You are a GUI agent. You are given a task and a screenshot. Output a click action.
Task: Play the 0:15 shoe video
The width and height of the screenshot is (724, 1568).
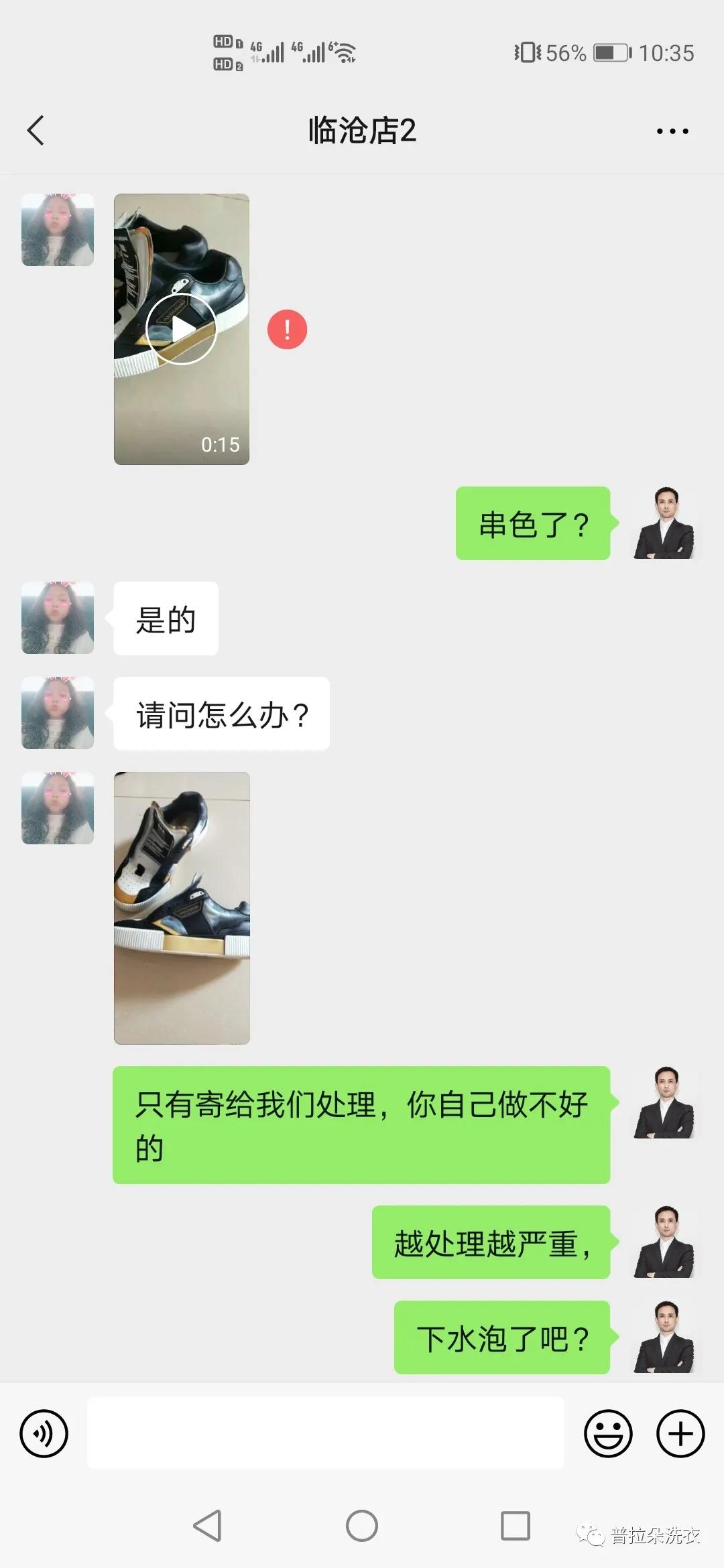click(182, 329)
